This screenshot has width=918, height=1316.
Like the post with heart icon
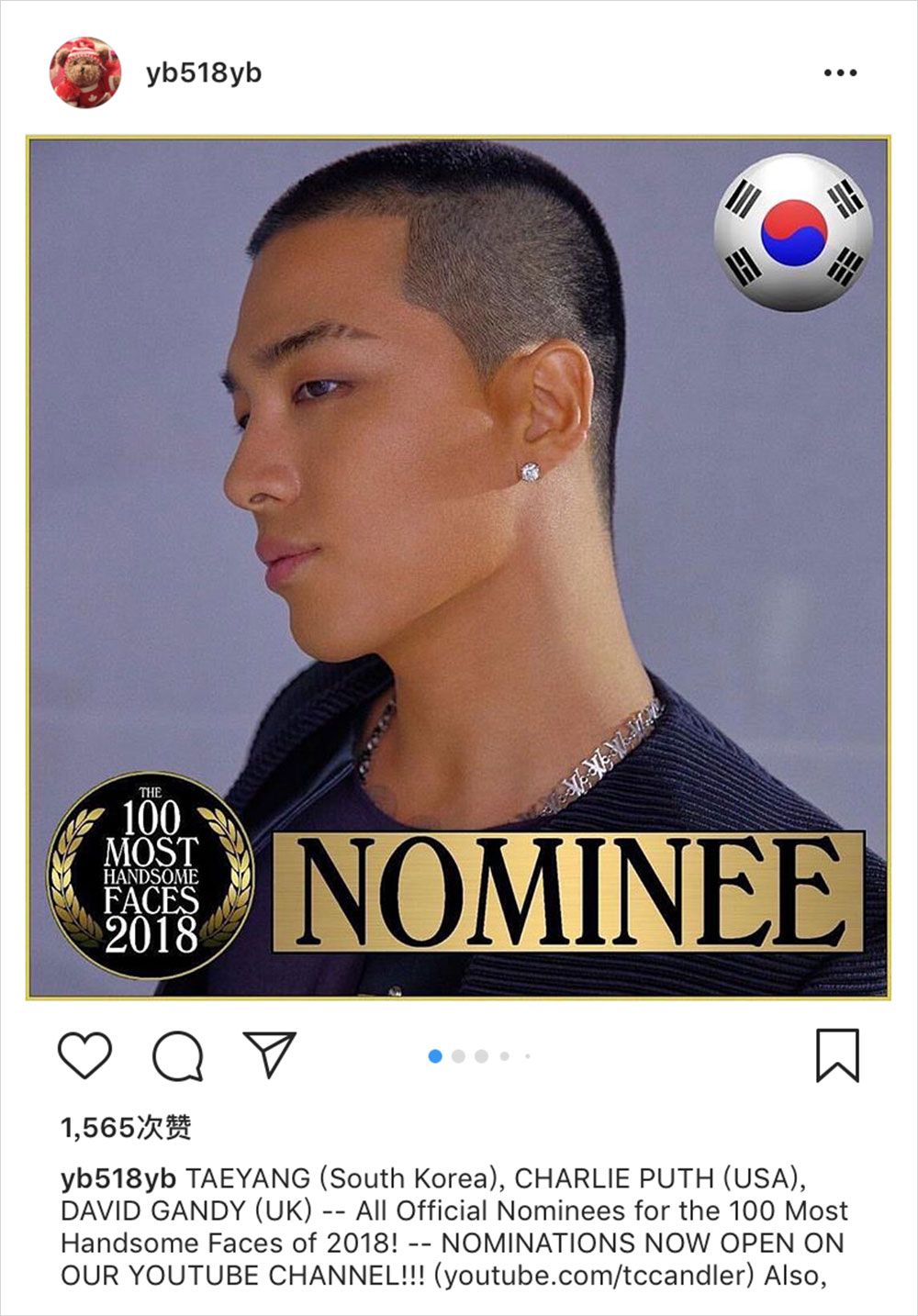(84, 1054)
